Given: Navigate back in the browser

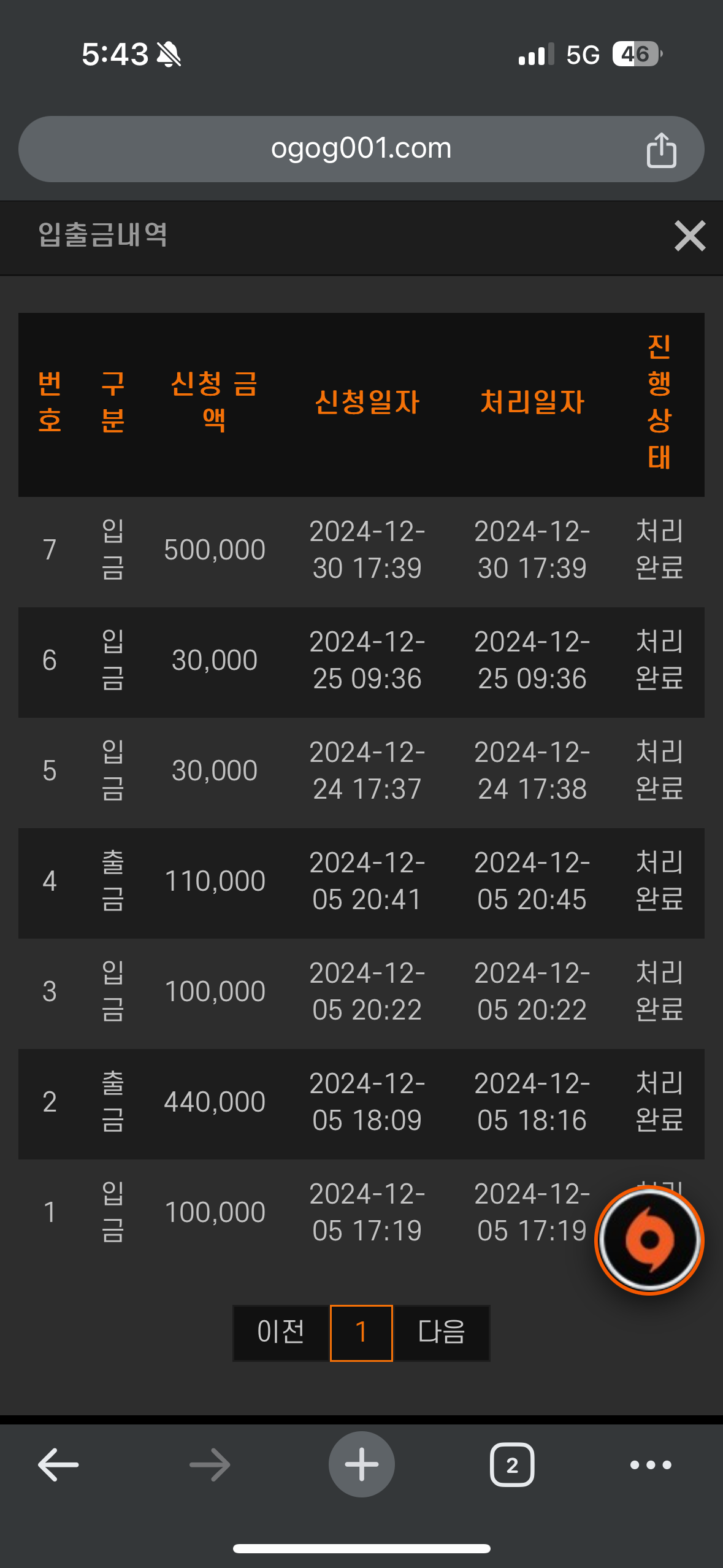Looking at the screenshot, I should pos(58,1464).
